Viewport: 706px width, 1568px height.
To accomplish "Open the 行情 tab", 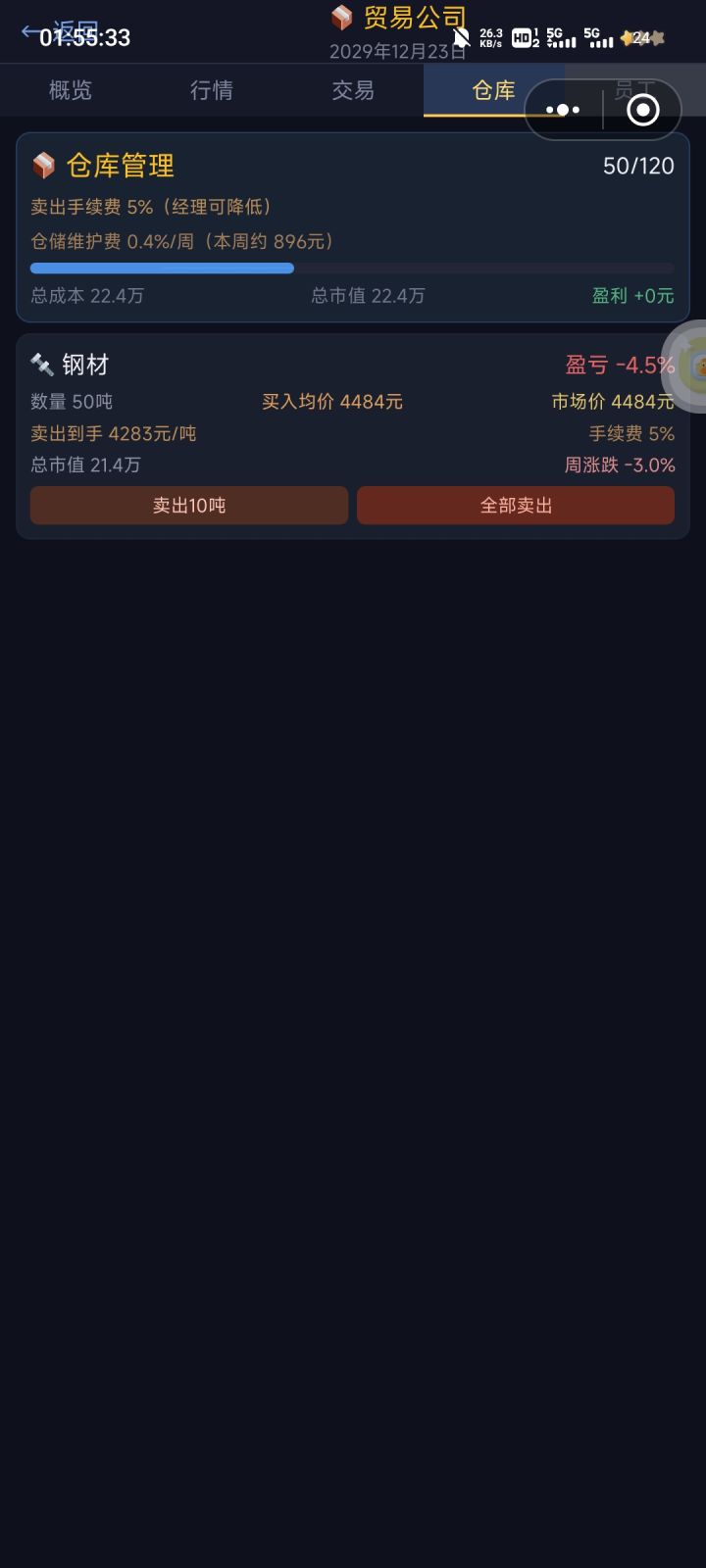I will (212, 90).
